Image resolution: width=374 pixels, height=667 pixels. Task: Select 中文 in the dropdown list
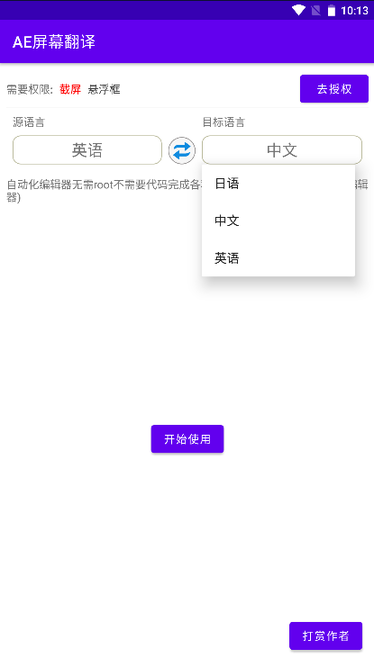pyautogui.click(x=278, y=221)
